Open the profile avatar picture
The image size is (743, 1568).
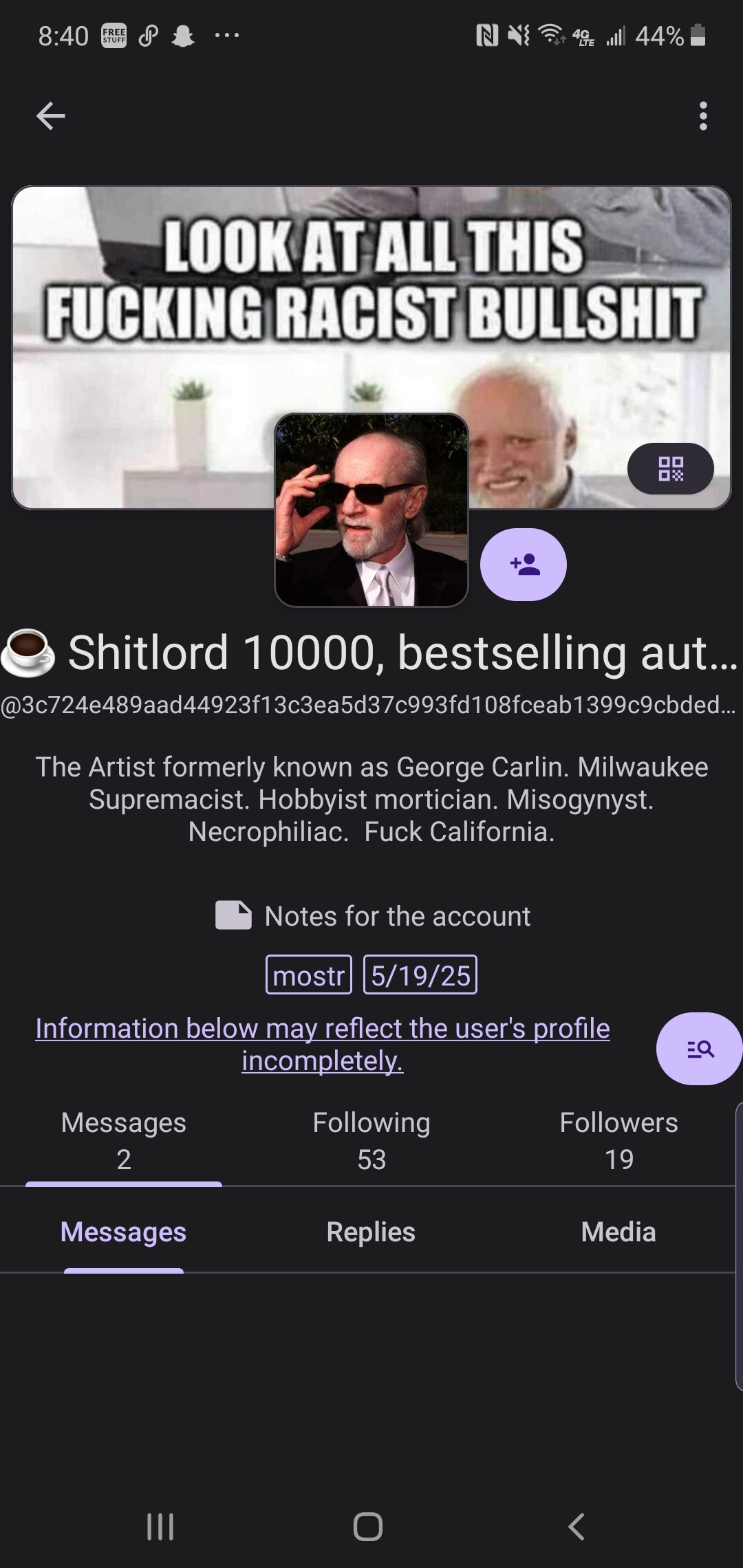371,510
